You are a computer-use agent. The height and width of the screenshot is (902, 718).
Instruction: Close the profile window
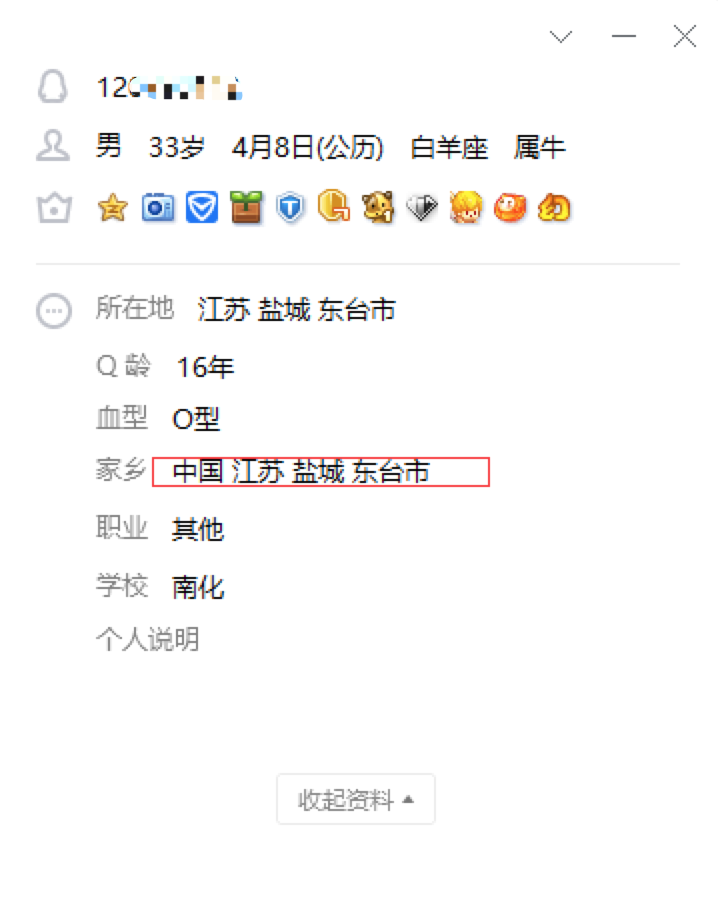pyautogui.click(x=685, y=37)
